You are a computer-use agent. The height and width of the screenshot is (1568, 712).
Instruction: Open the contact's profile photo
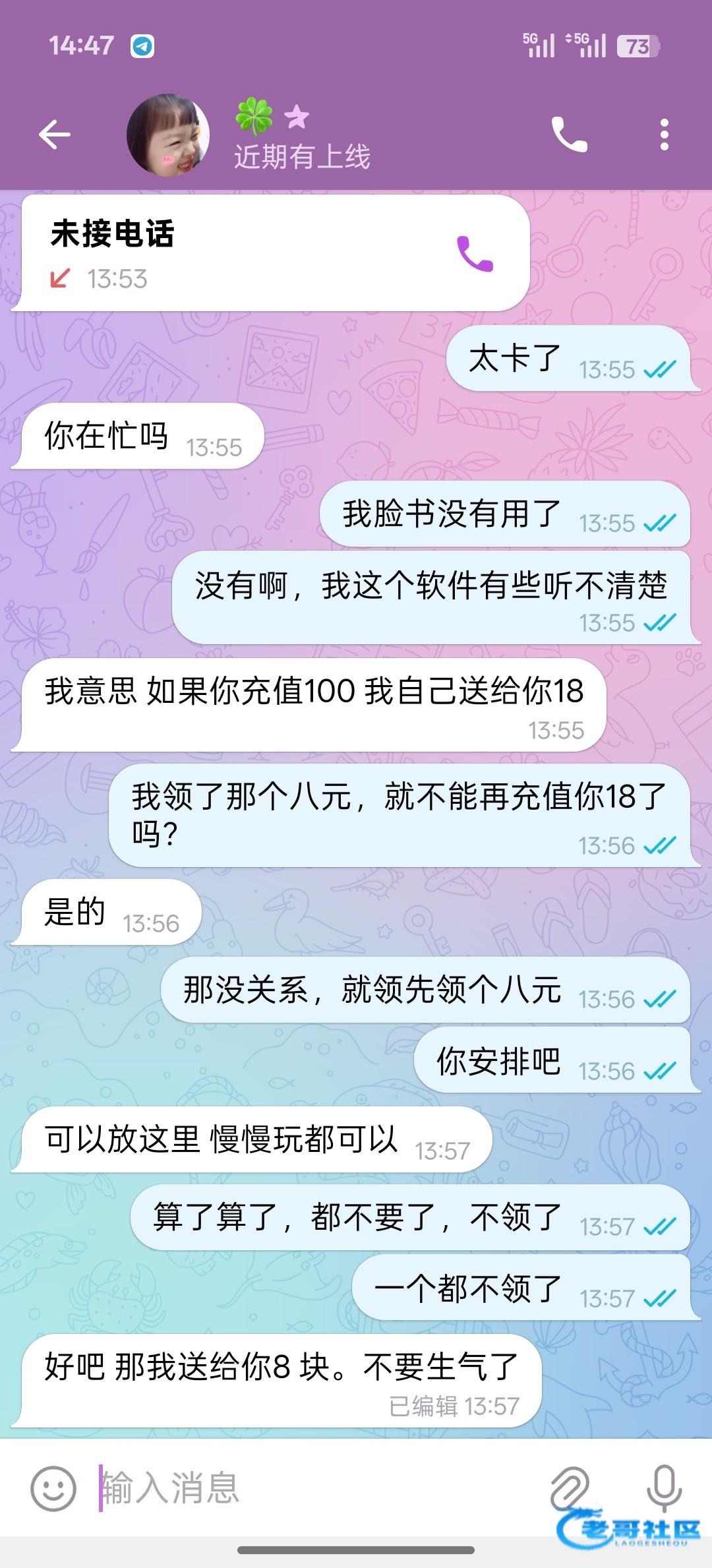pos(168,135)
